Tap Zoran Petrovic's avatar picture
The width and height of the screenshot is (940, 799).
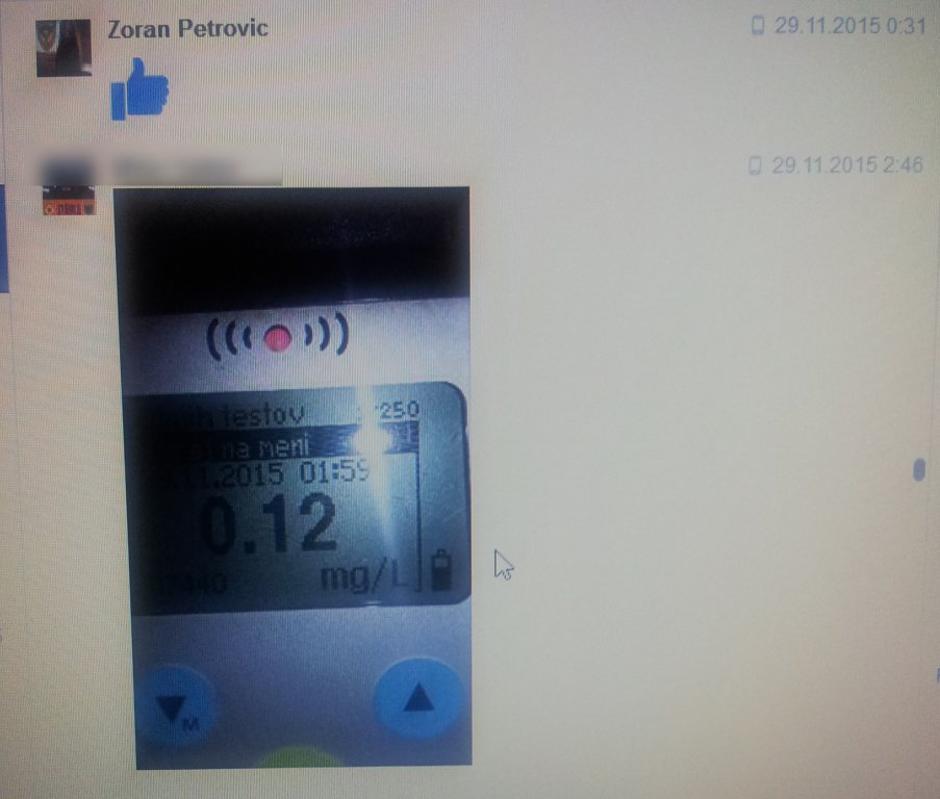(63, 47)
